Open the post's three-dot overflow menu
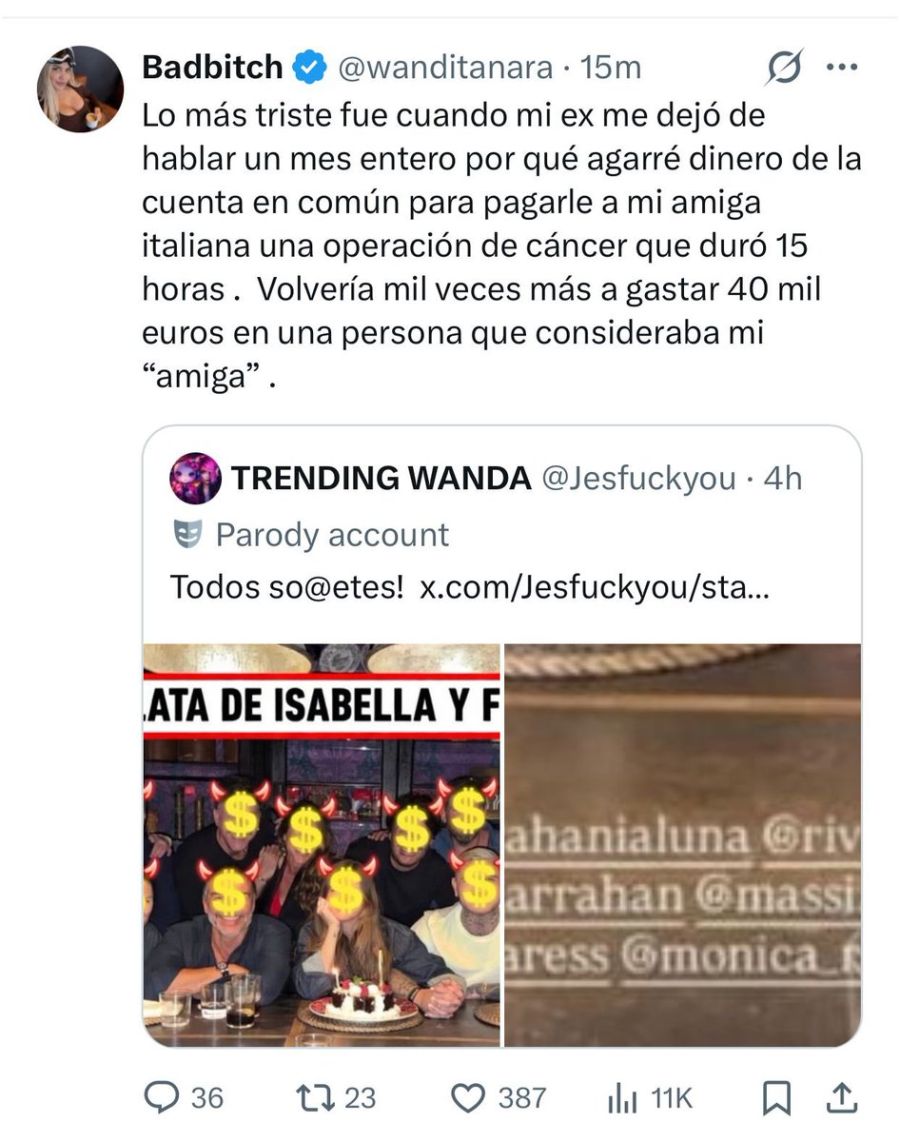 (x=840, y=69)
